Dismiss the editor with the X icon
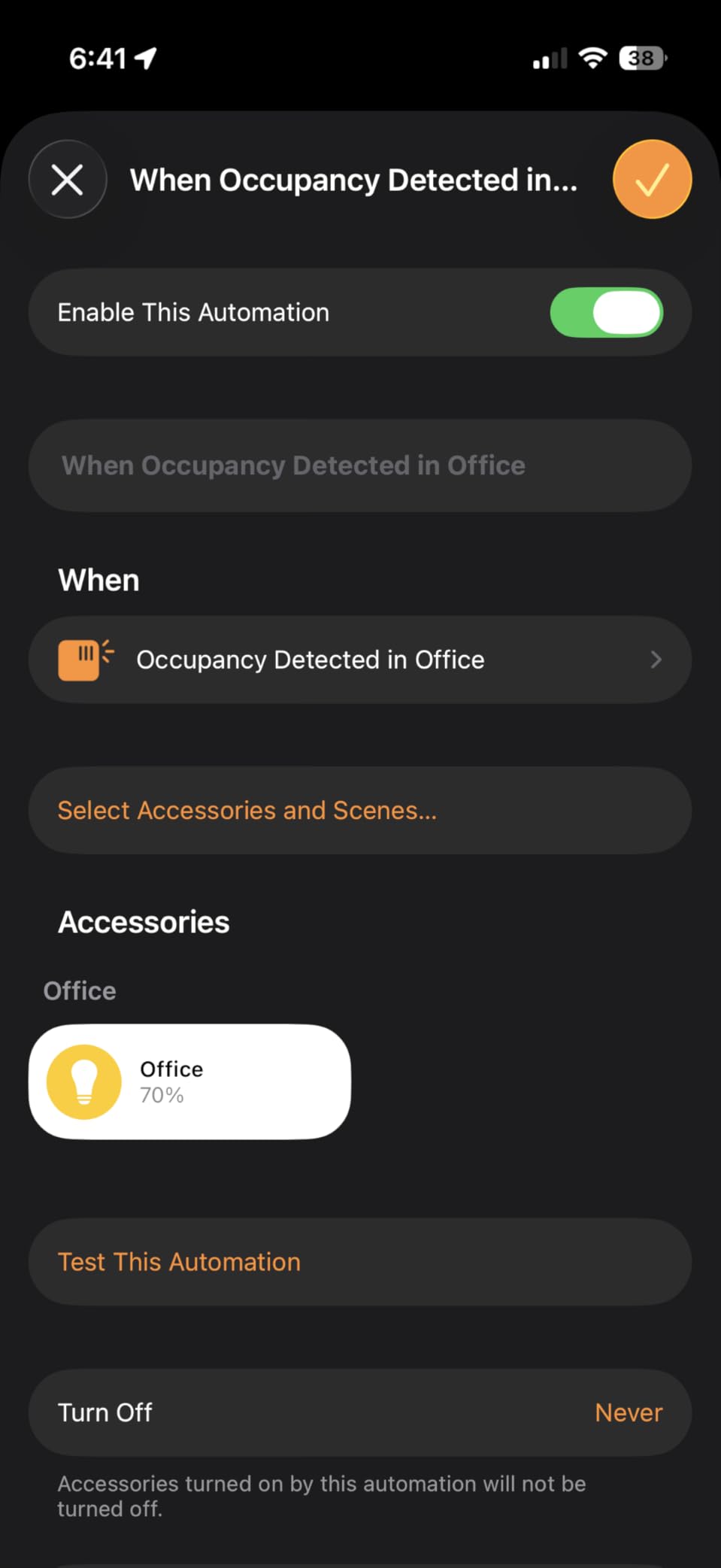 [x=67, y=179]
